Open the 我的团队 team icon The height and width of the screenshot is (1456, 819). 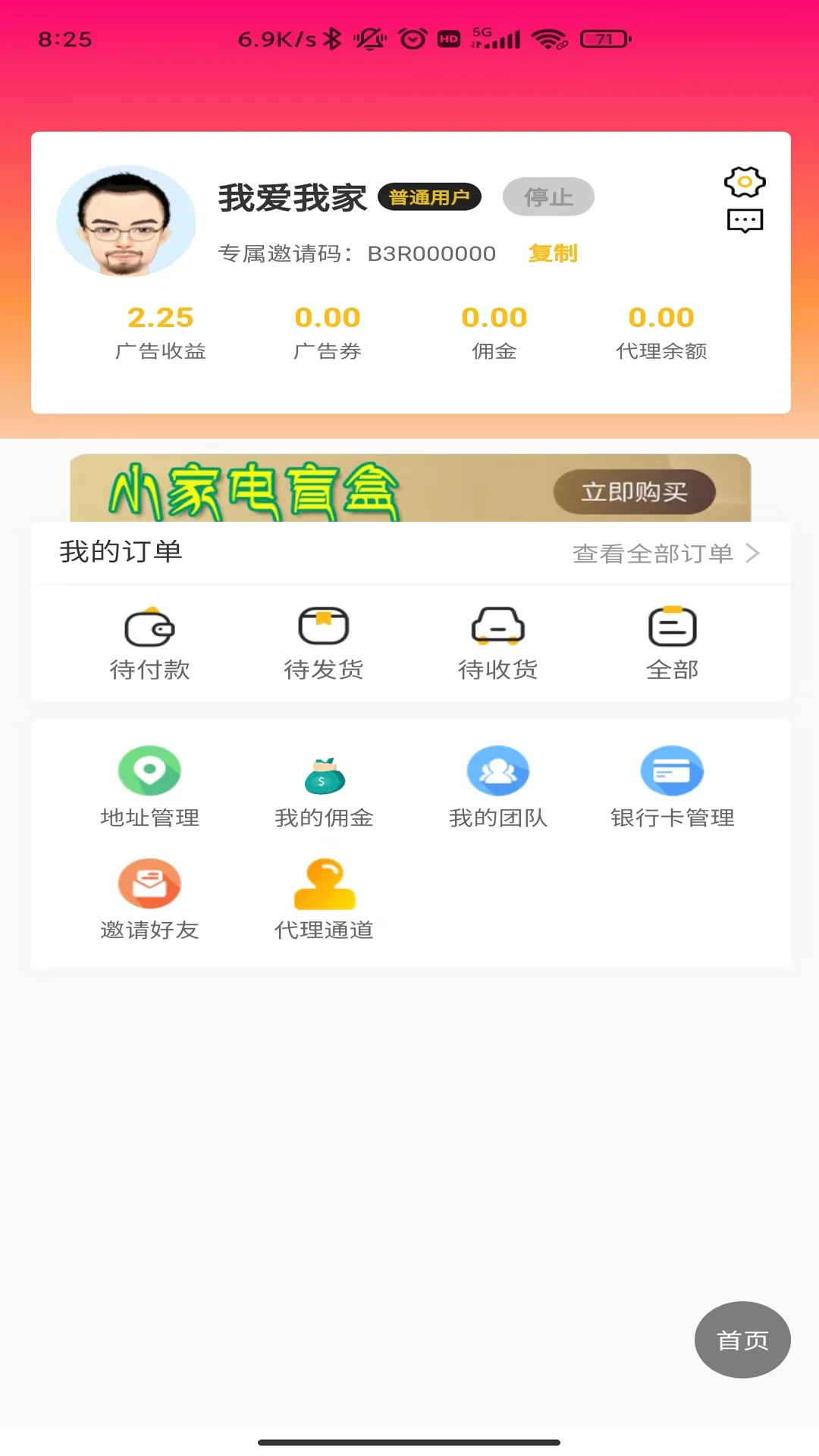[x=498, y=771]
